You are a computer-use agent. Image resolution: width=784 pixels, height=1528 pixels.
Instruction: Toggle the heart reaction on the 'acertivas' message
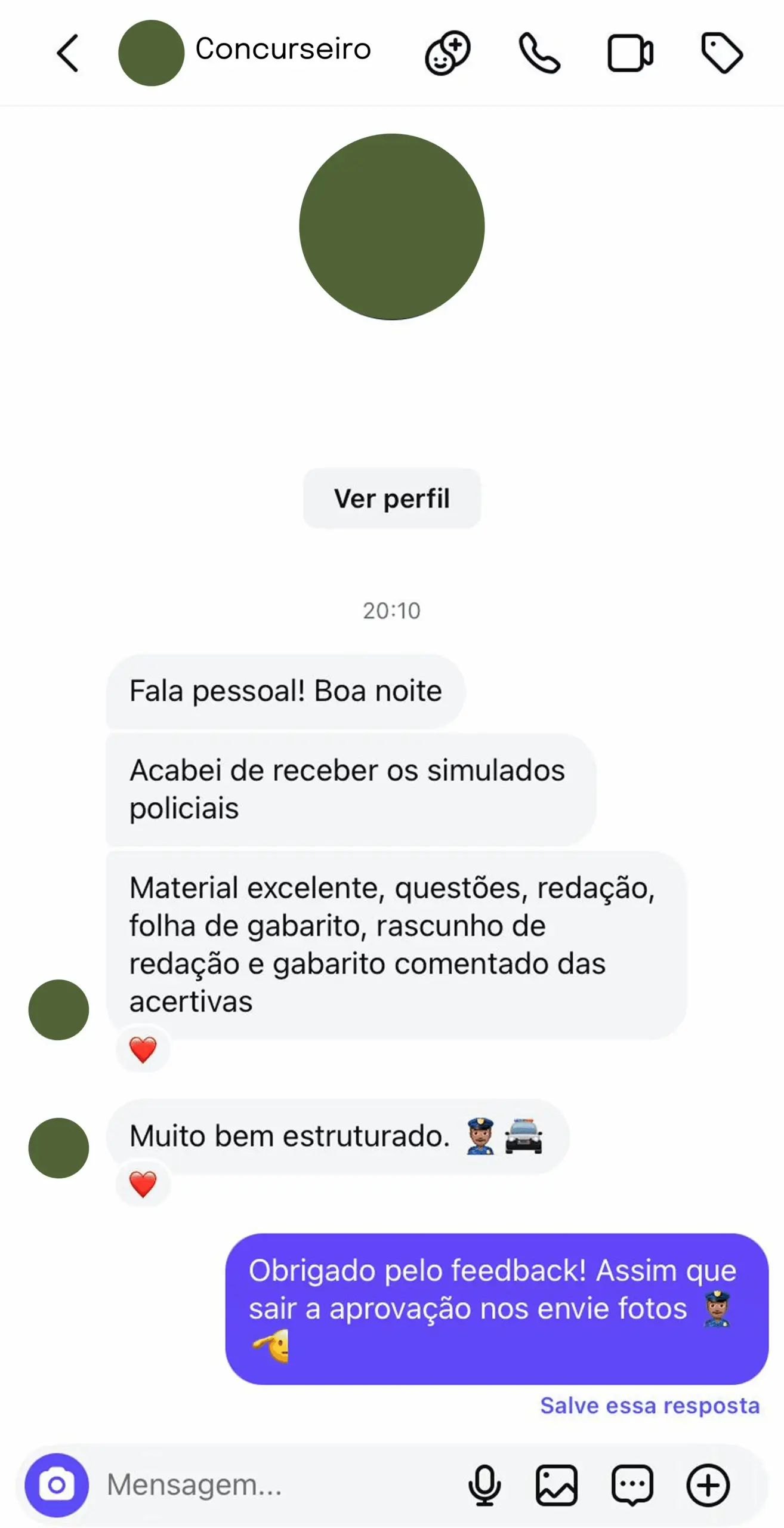pos(143,1049)
